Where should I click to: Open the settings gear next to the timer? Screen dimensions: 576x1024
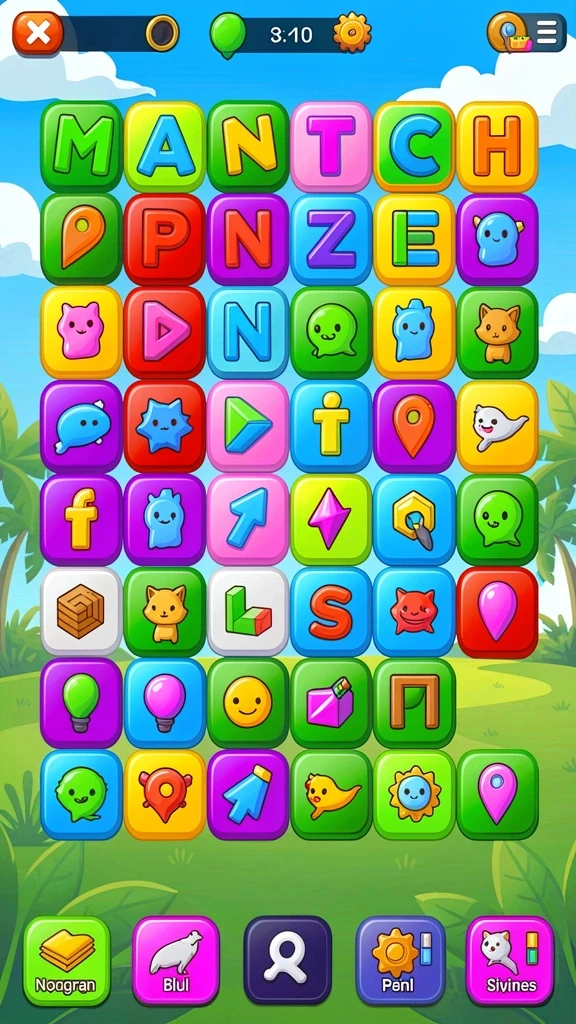(352, 32)
